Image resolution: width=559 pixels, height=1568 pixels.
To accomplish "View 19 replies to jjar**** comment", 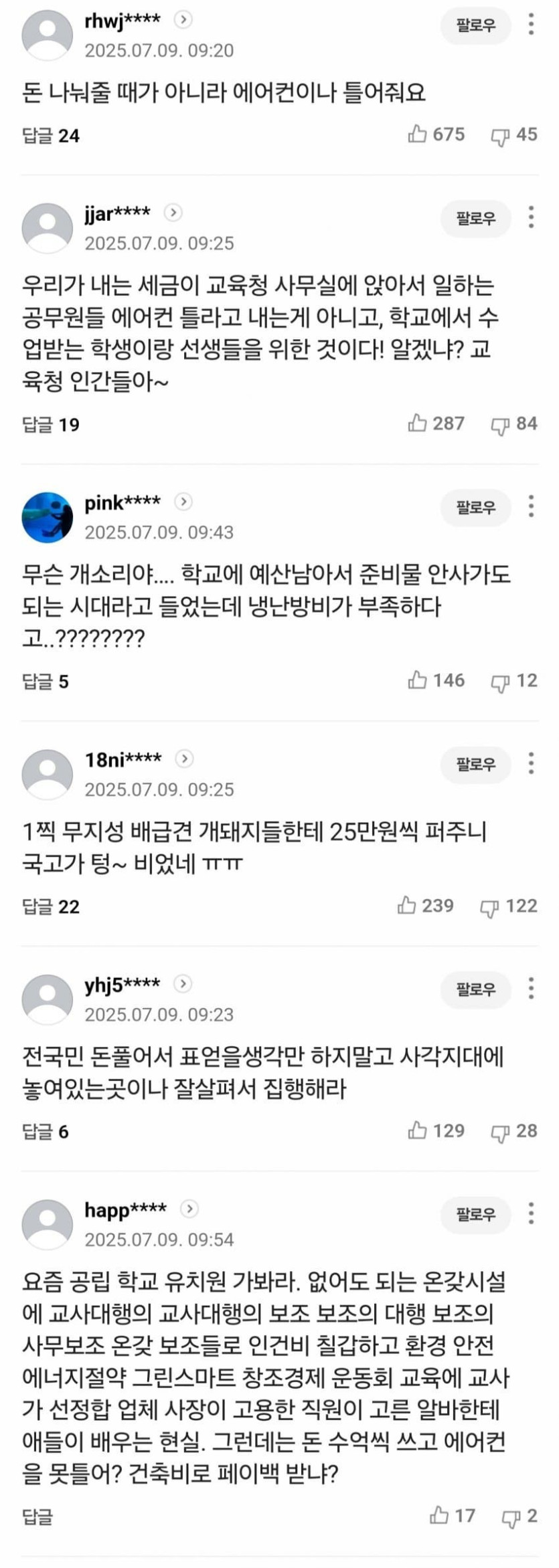I will [x=51, y=425].
